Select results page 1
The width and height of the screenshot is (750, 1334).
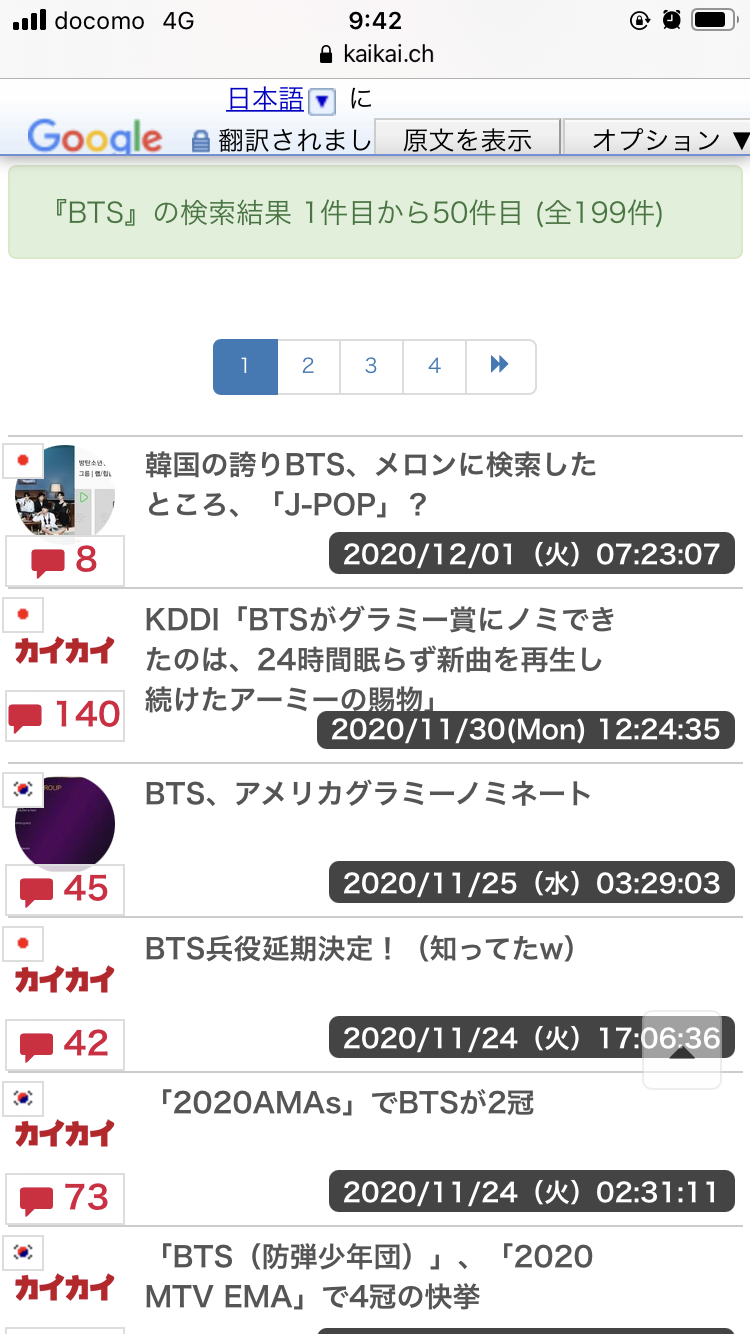click(245, 367)
